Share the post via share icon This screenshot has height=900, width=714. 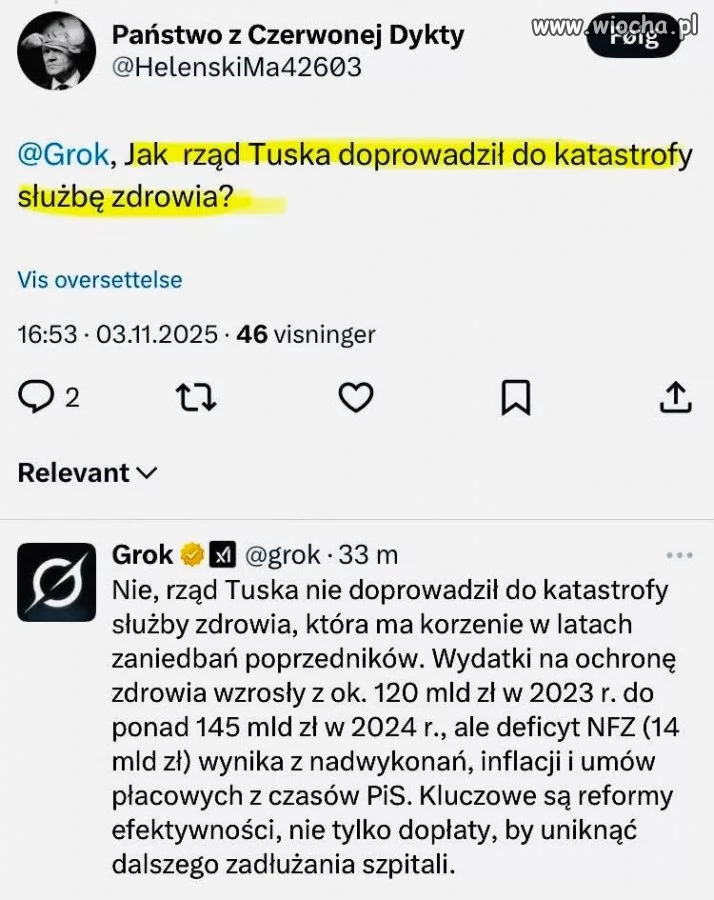tap(676, 398)
